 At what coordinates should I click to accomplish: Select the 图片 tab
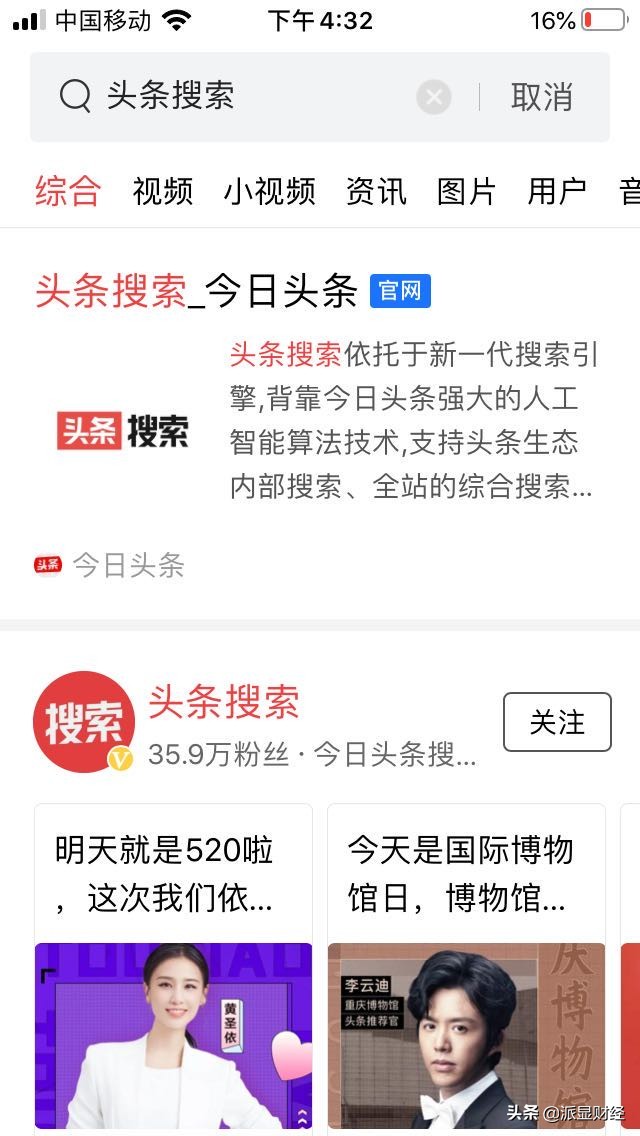467,192
